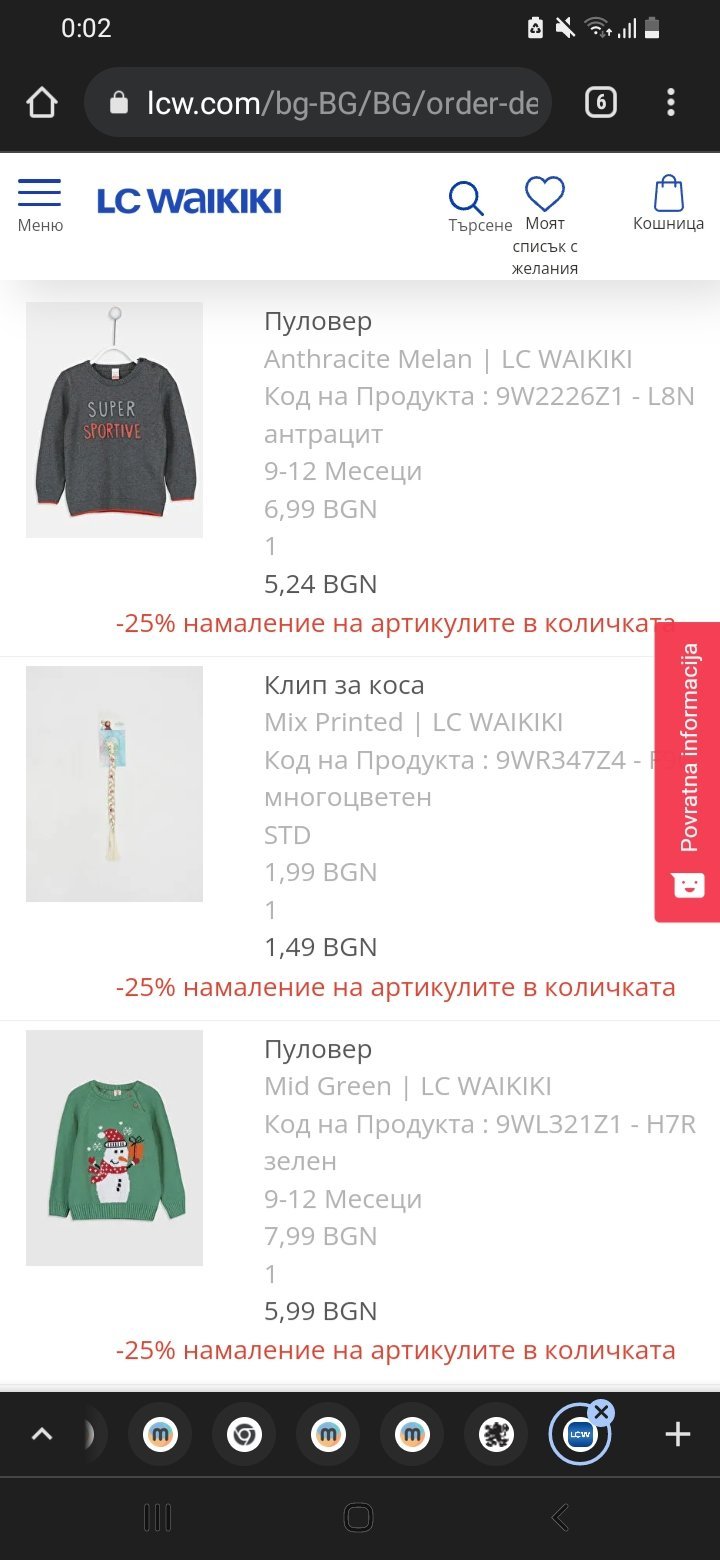Open the tab switcher showing 6 tabs
The height and width of the screenshot is (1560, 720).
[x=600, y=102]
